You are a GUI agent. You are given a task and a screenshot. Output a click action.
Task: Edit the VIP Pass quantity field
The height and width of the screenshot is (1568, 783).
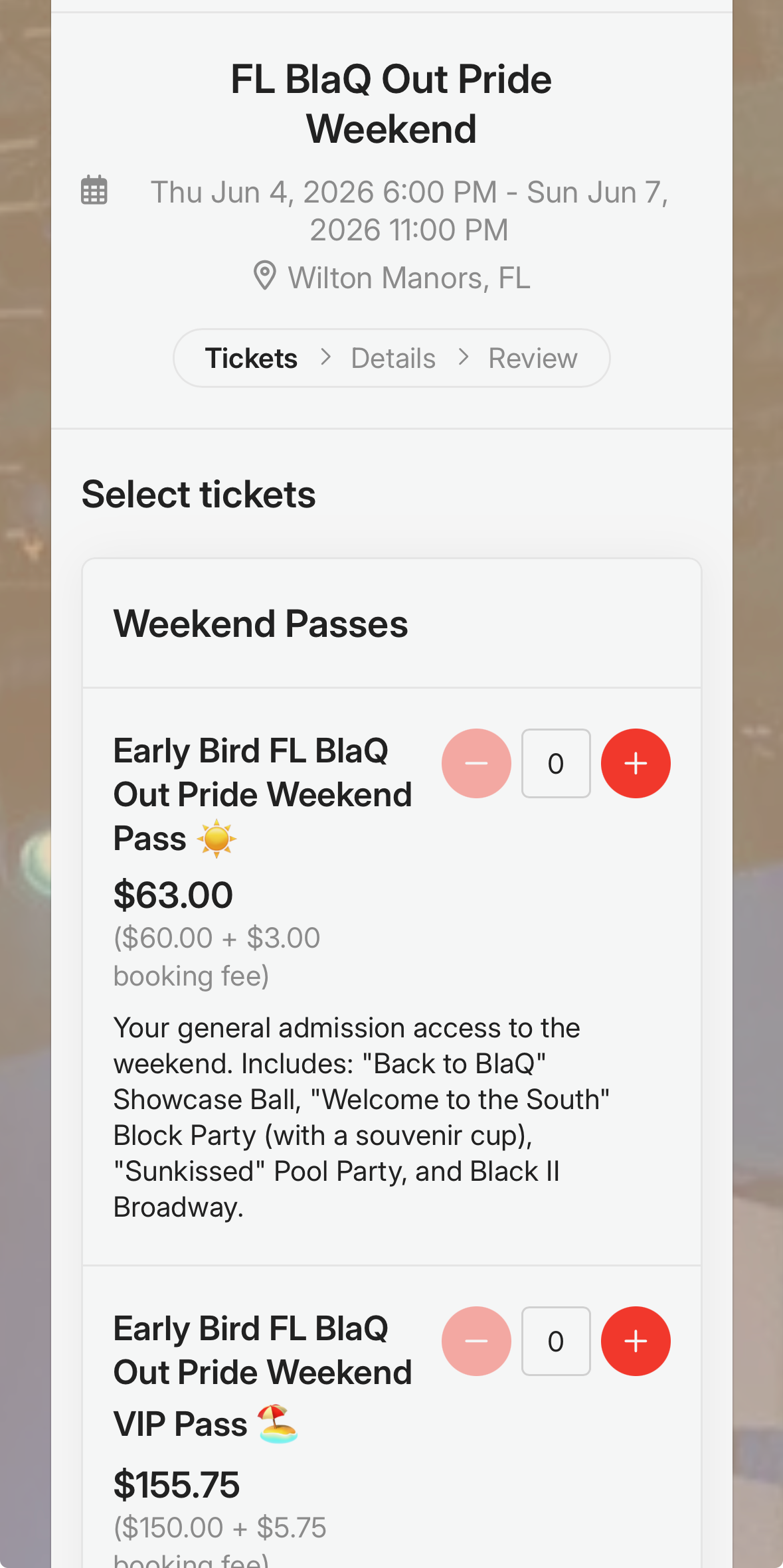click(x=556, y=1341)
